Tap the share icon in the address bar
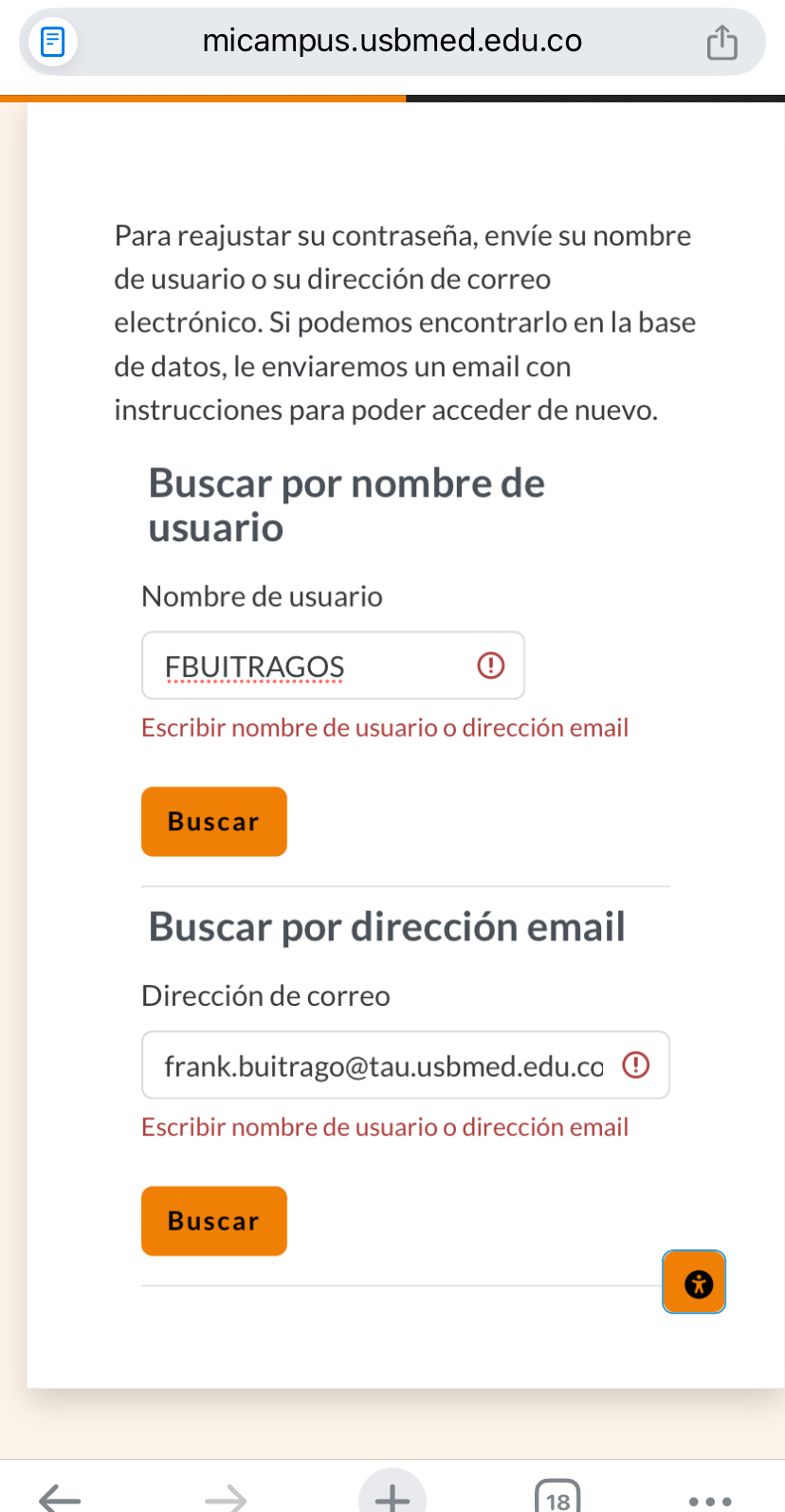The height and width of the screenshot is (1512, 785). pos(721,42)
